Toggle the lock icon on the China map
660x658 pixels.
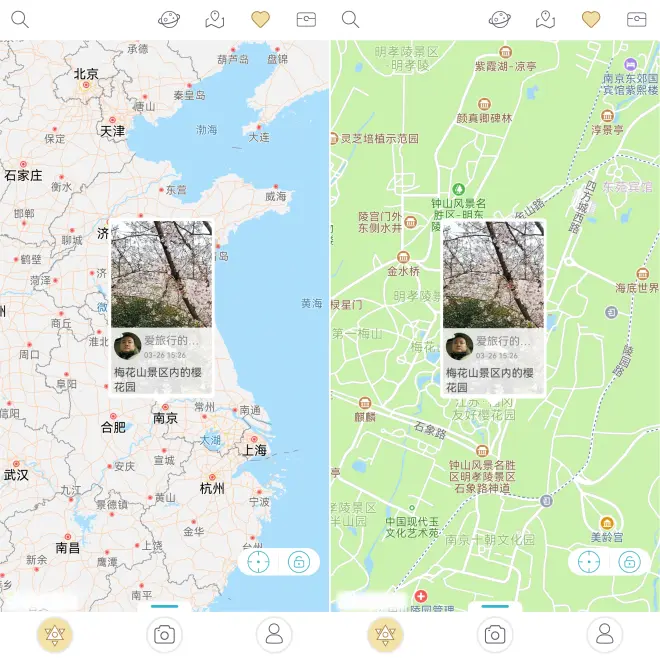point(298,561)
